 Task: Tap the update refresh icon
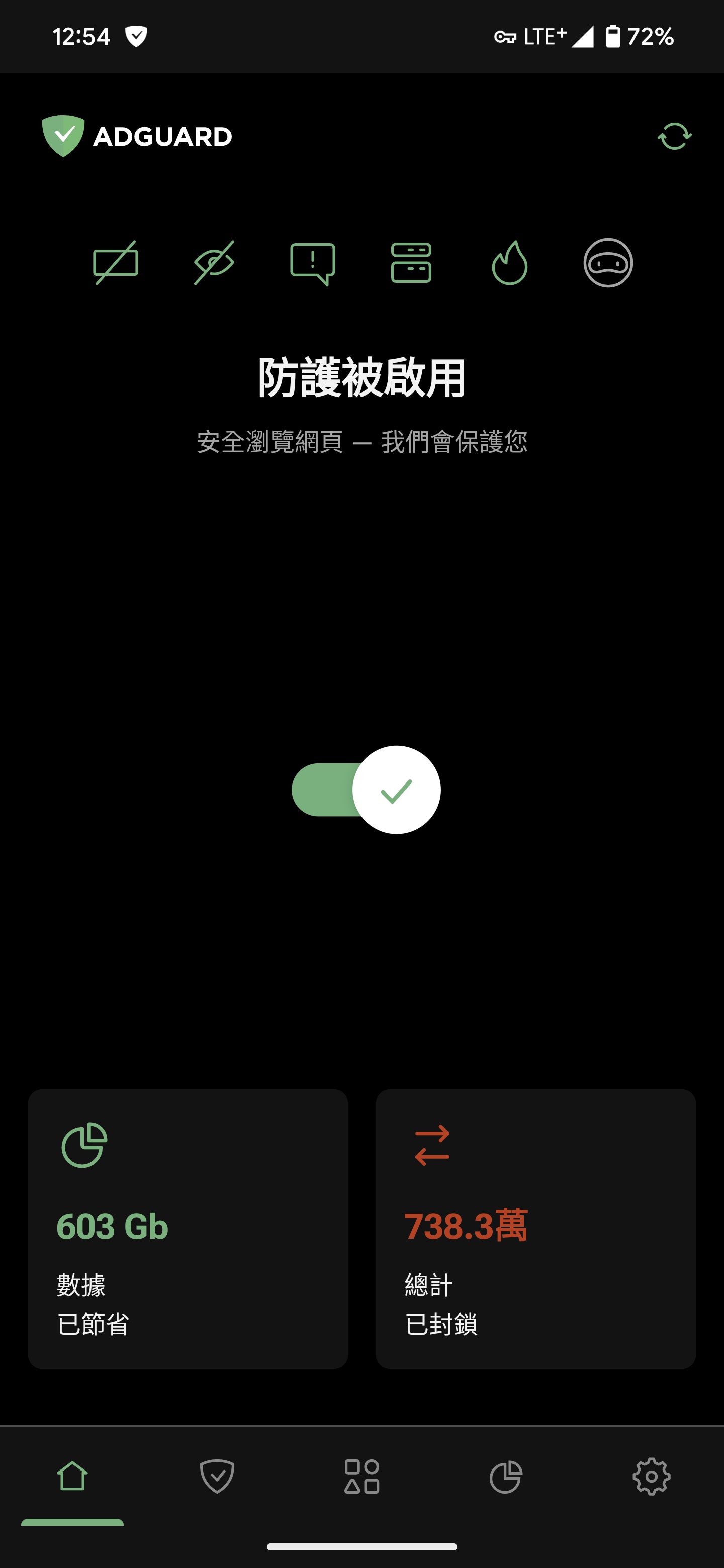674,136
